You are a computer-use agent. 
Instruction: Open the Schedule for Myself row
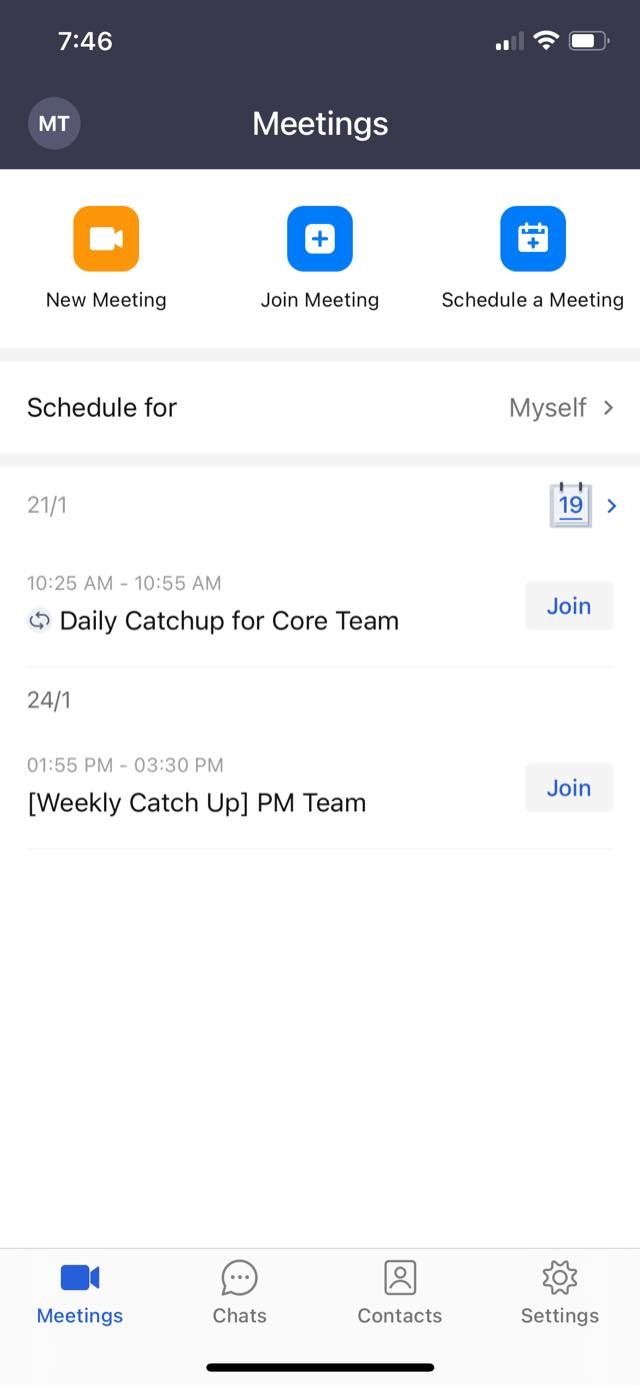(x=320, y=408)
